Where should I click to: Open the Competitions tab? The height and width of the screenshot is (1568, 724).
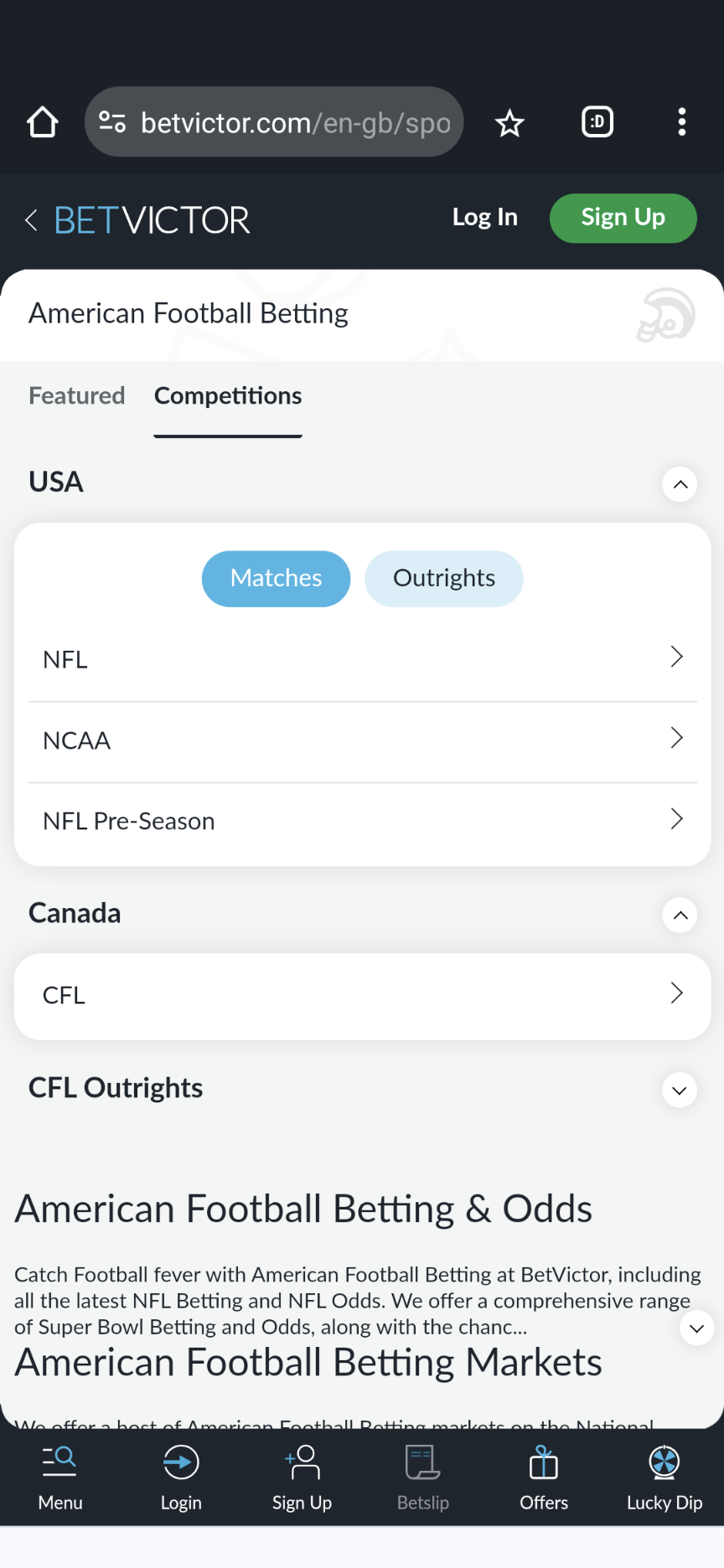[227, 395]
